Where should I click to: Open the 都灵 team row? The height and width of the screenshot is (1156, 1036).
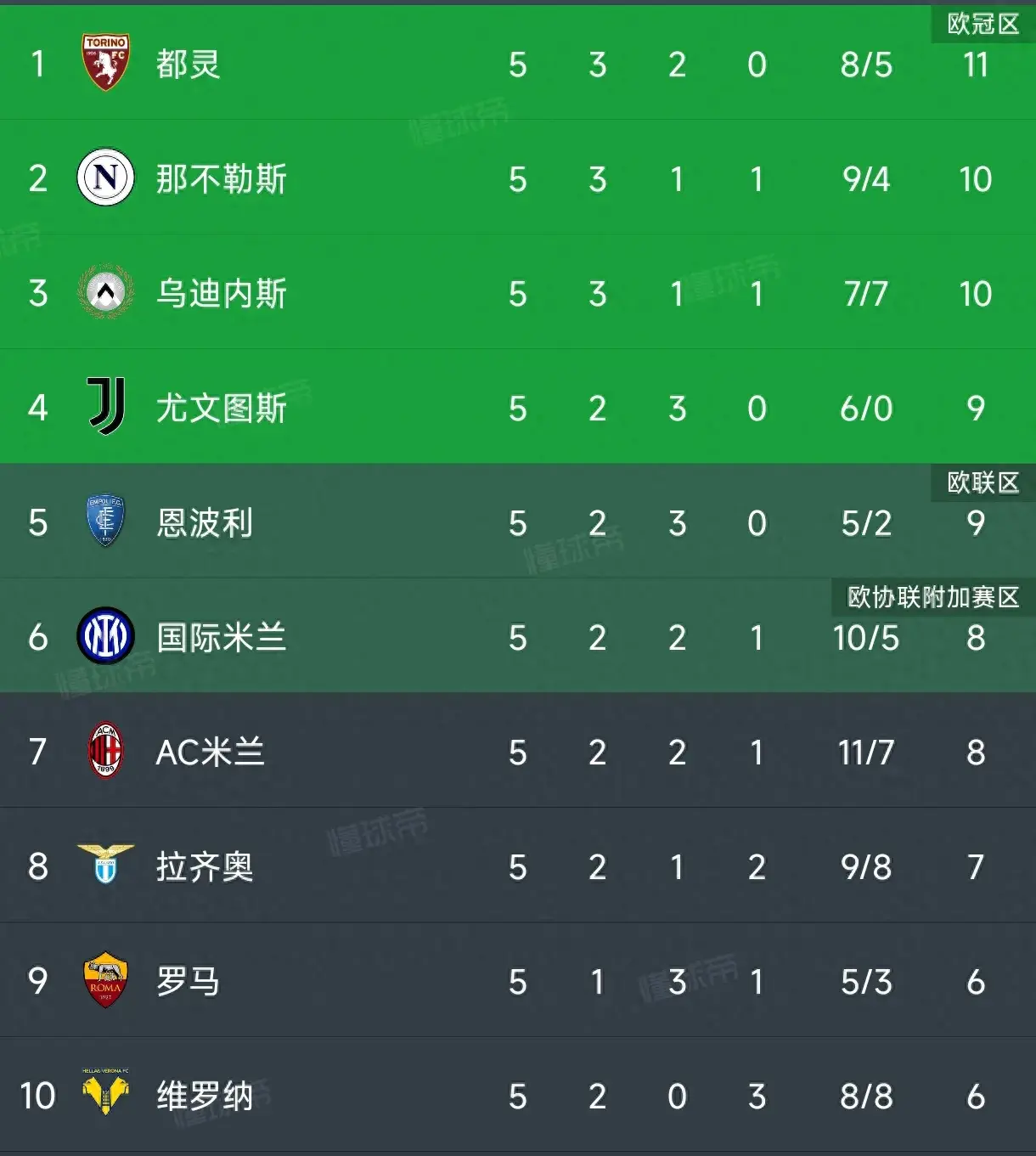tap(189, 65)
